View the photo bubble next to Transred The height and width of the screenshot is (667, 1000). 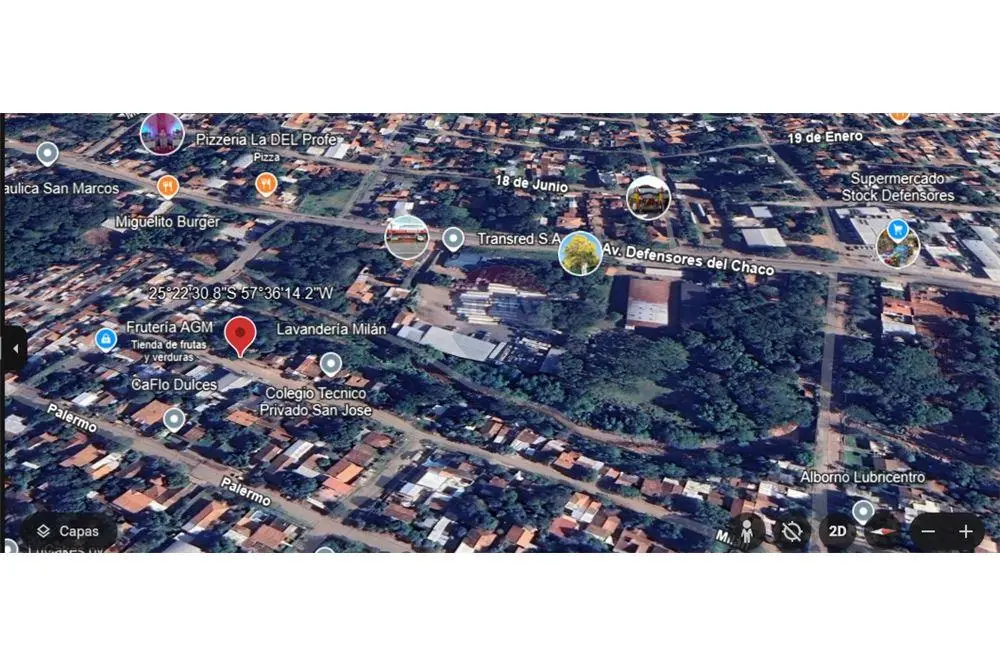(x=407, y=237)
